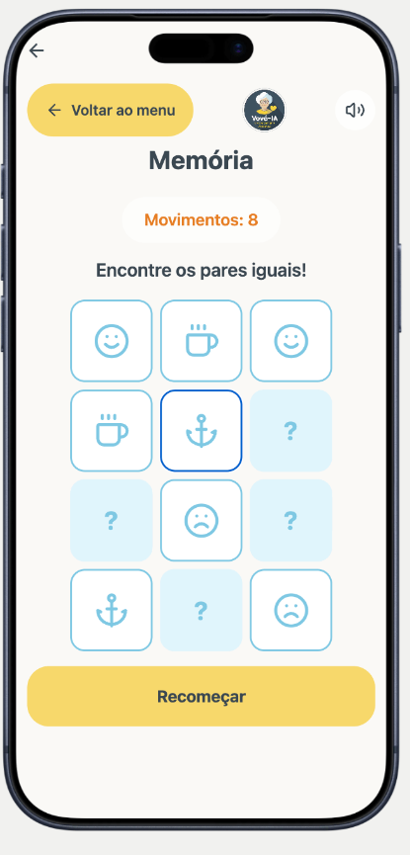Toggle the sound speaker icon

355,110
